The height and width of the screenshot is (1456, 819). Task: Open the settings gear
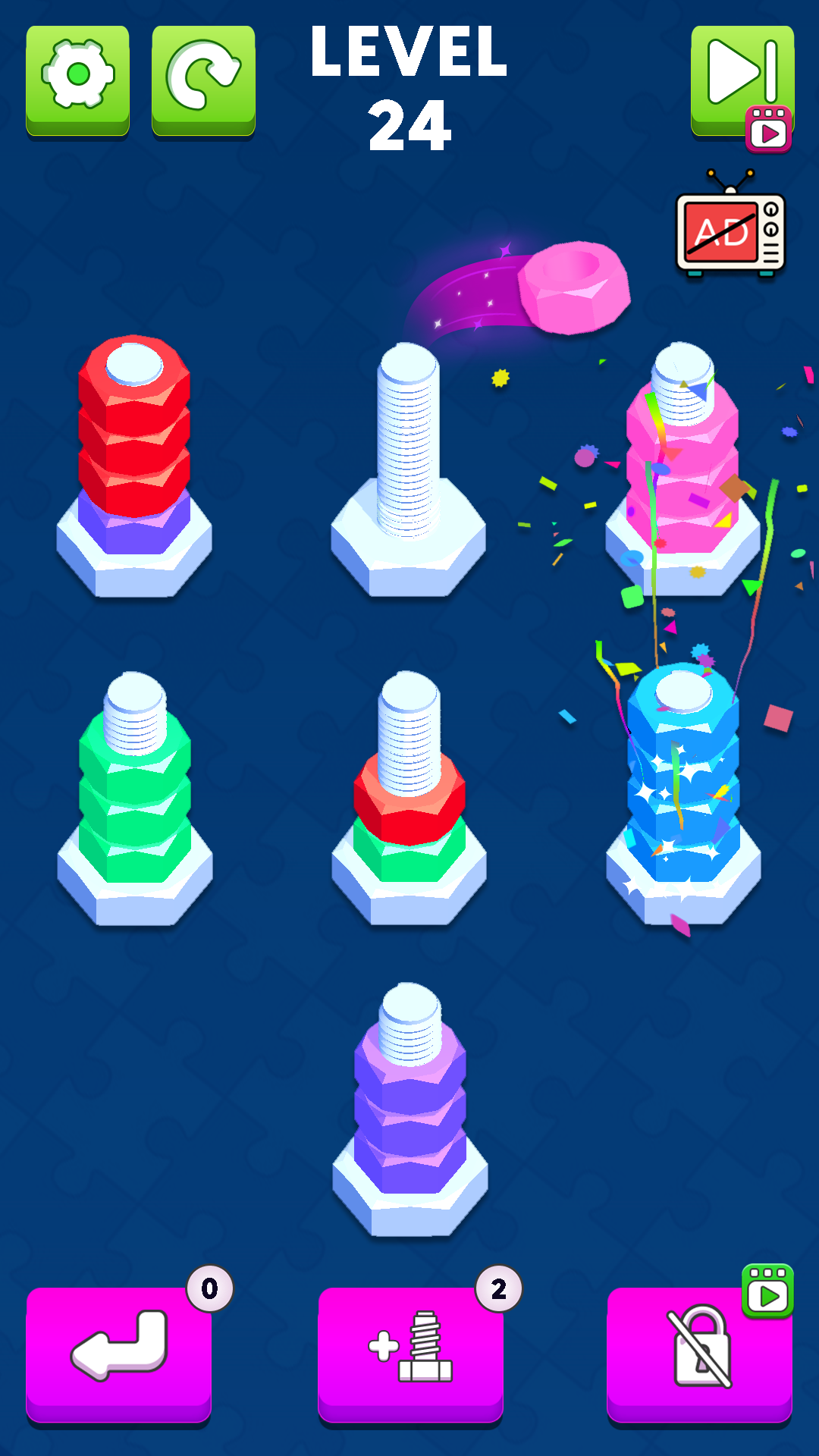77,79
